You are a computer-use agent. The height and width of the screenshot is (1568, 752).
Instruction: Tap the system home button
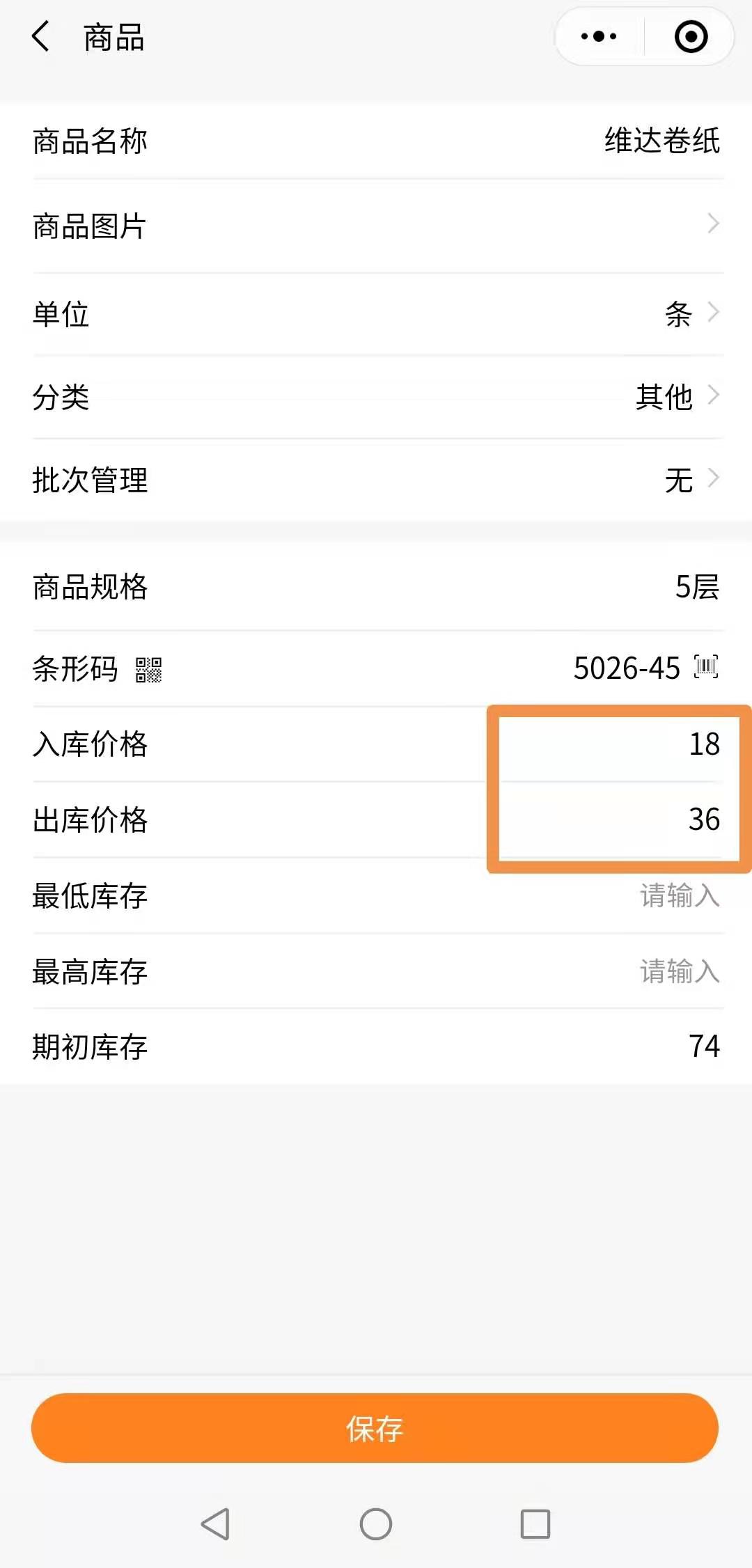pyautogui.click(x=376, y=1524)
